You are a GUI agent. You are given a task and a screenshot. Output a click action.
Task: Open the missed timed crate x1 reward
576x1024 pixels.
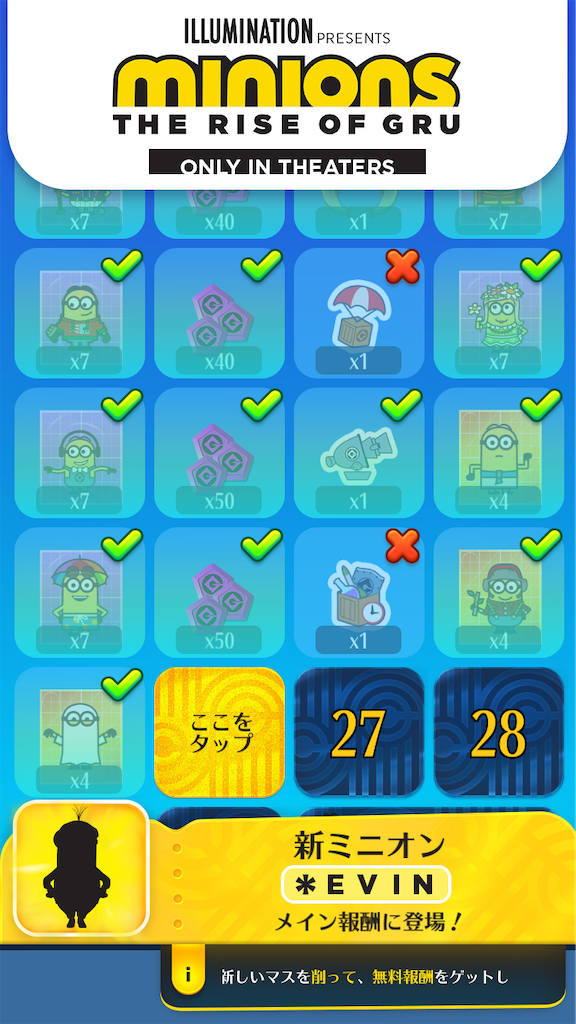(x=359, y=592)
